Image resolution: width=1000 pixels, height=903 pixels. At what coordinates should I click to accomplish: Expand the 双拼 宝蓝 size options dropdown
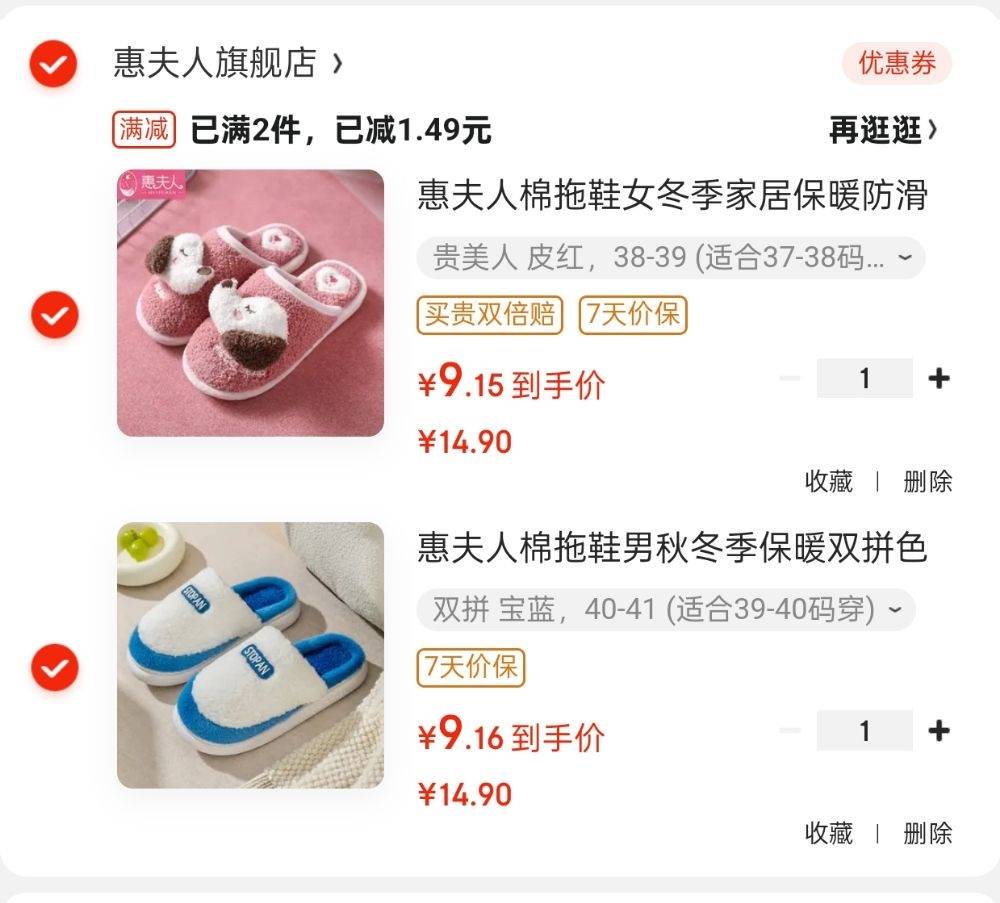pyautogui.click(x=666, y=609)
